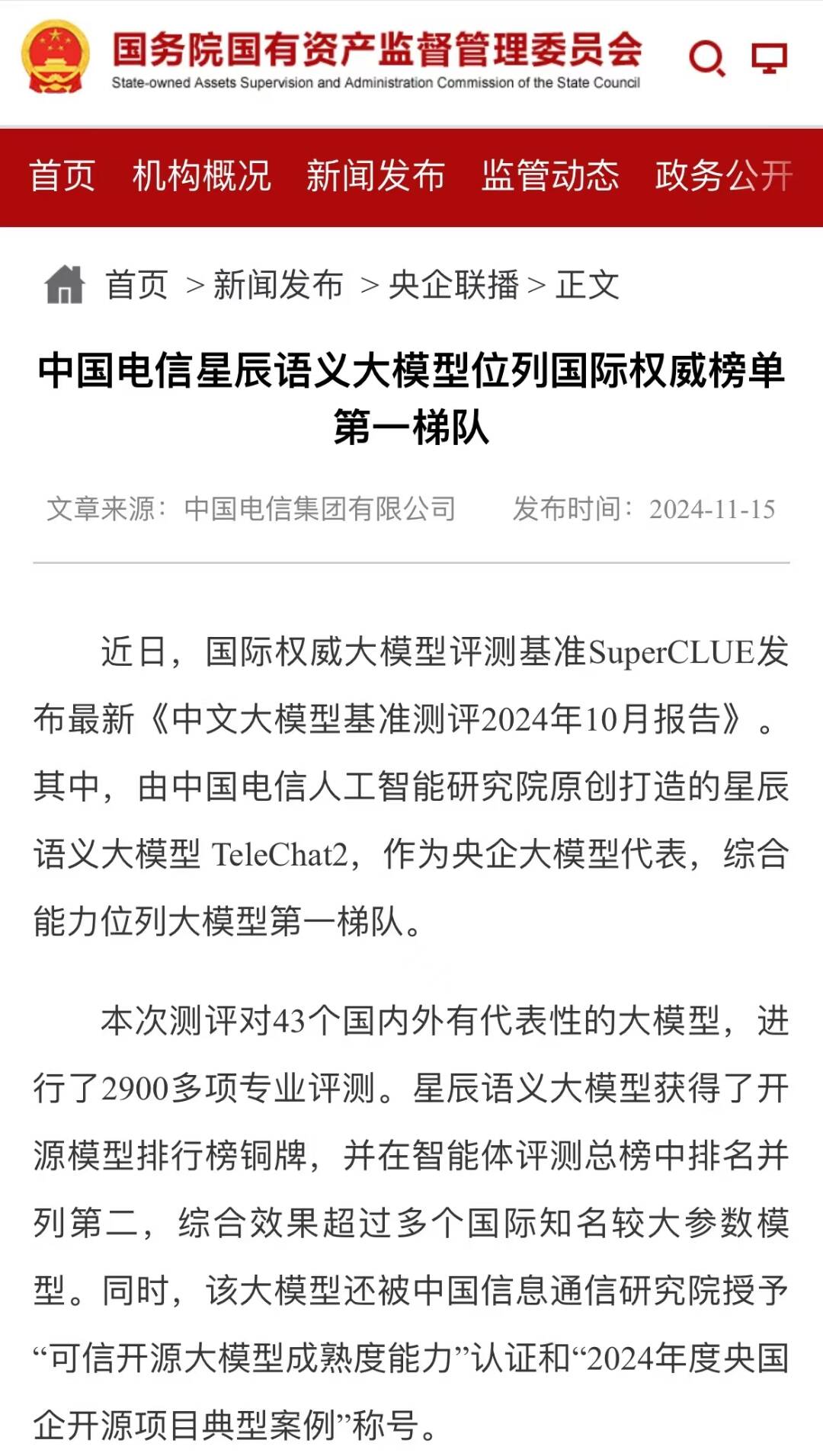The image size is (823, 1456).
Task: Go to 央企联播 via the breadcrumb
Action: point(453,286)
